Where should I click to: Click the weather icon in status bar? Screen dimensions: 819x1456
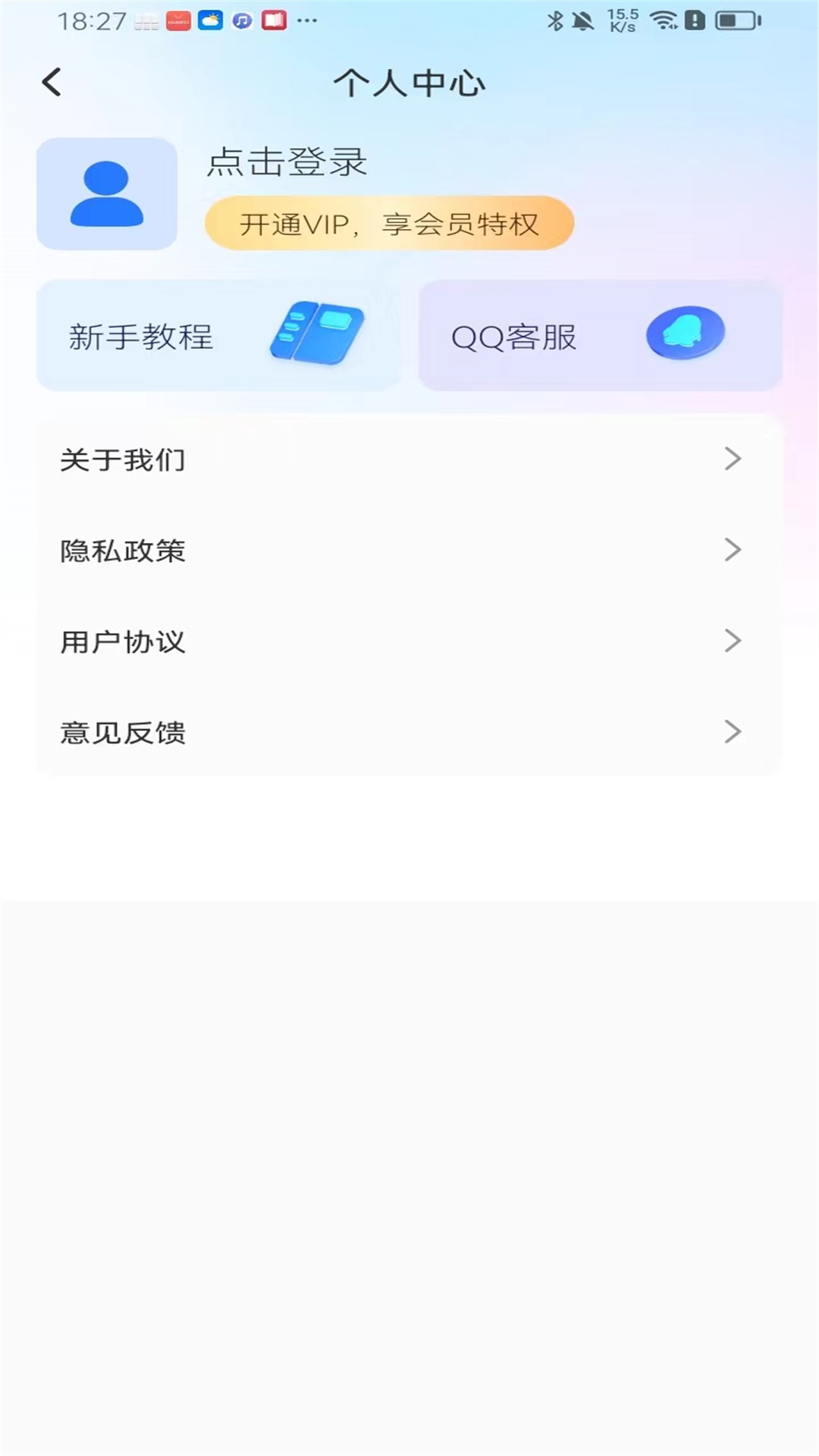pos(211,20)
